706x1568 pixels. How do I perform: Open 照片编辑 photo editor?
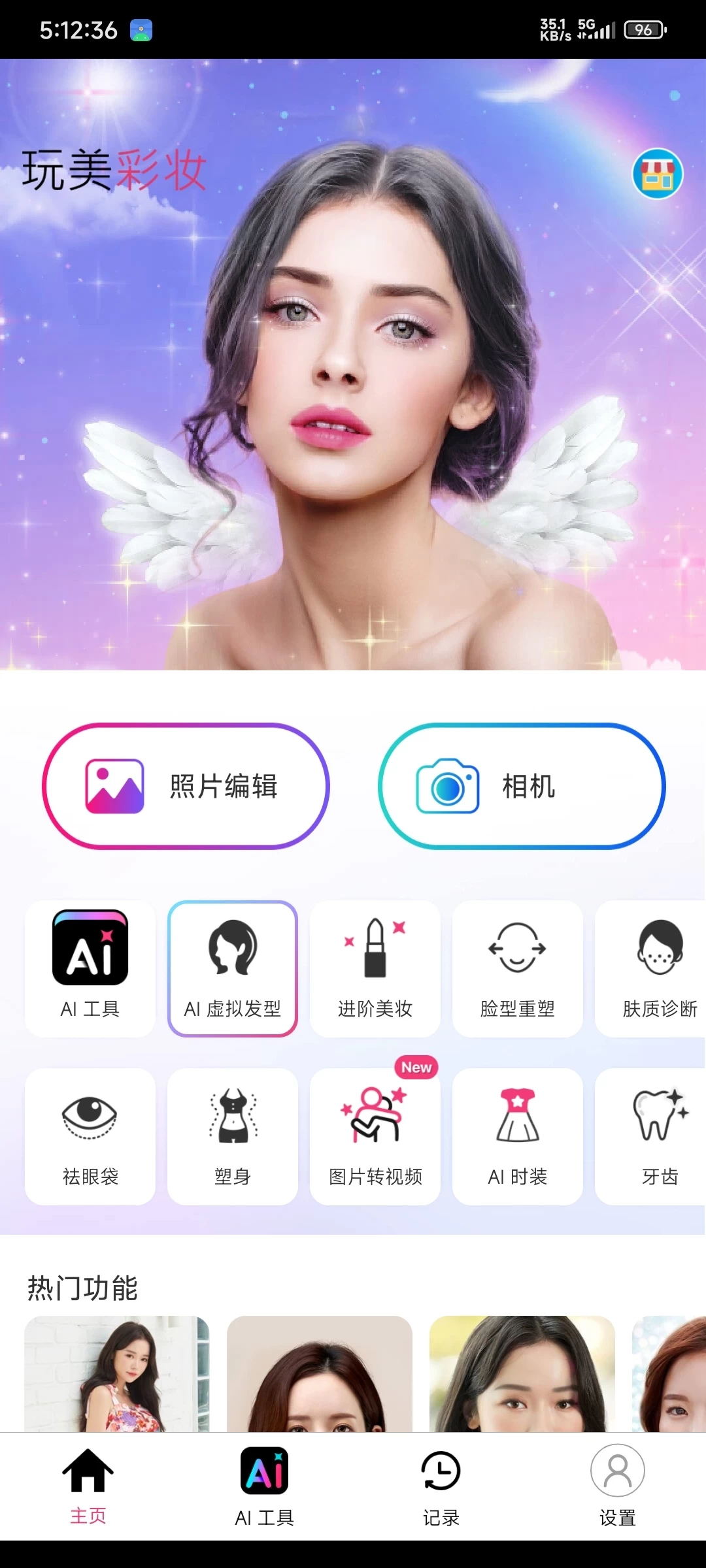(186, 786)
